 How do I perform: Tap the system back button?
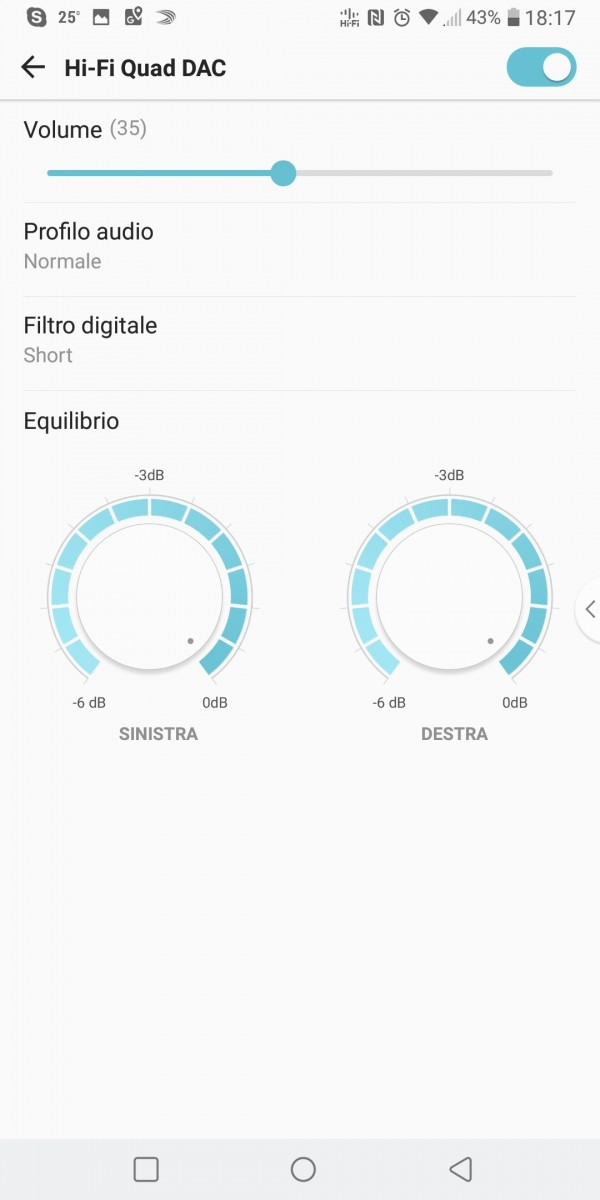pyautogui.click(x=460, y=1169)
